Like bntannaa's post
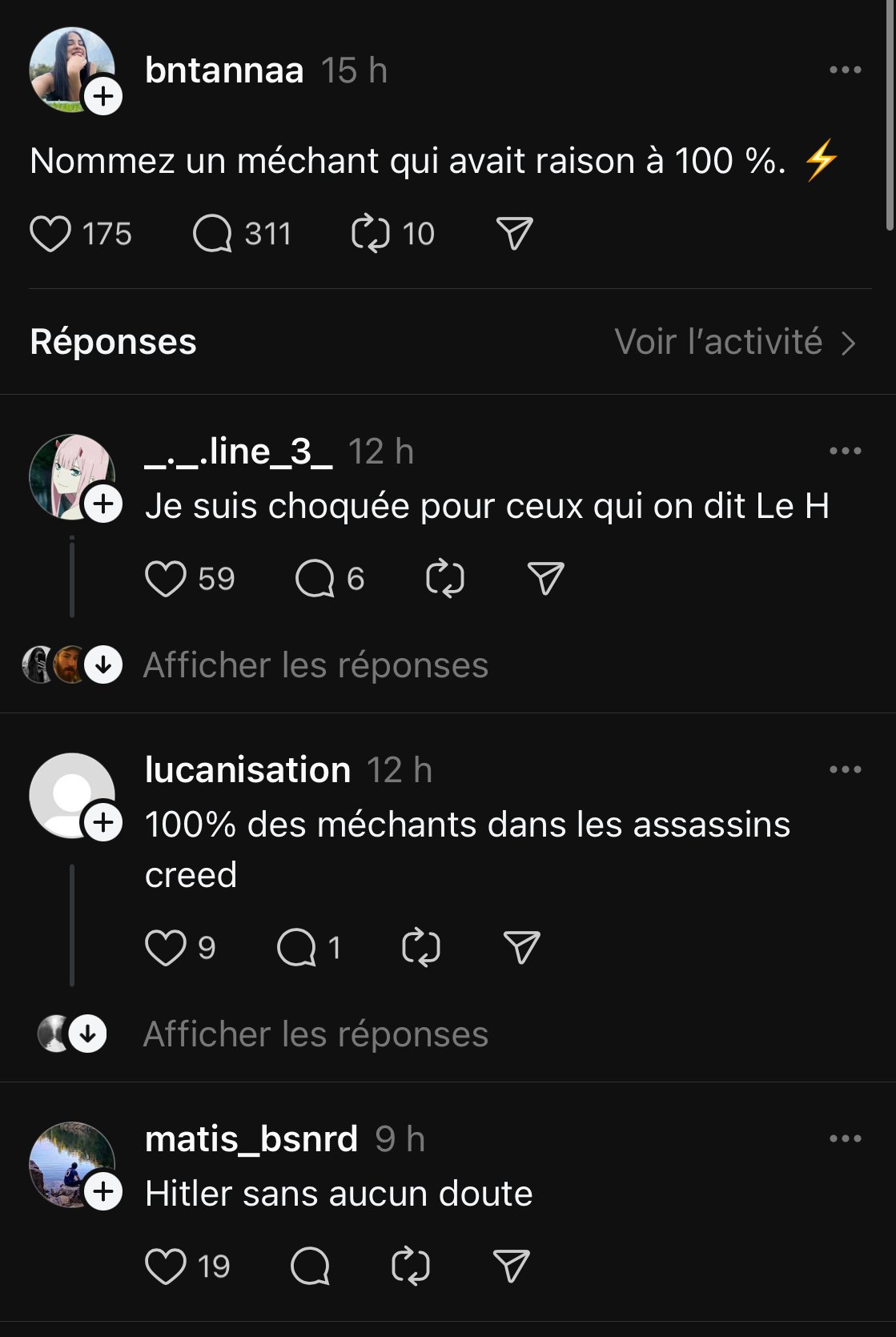The height and width of the screenshot is (1337, 896). tap(50, 235)
